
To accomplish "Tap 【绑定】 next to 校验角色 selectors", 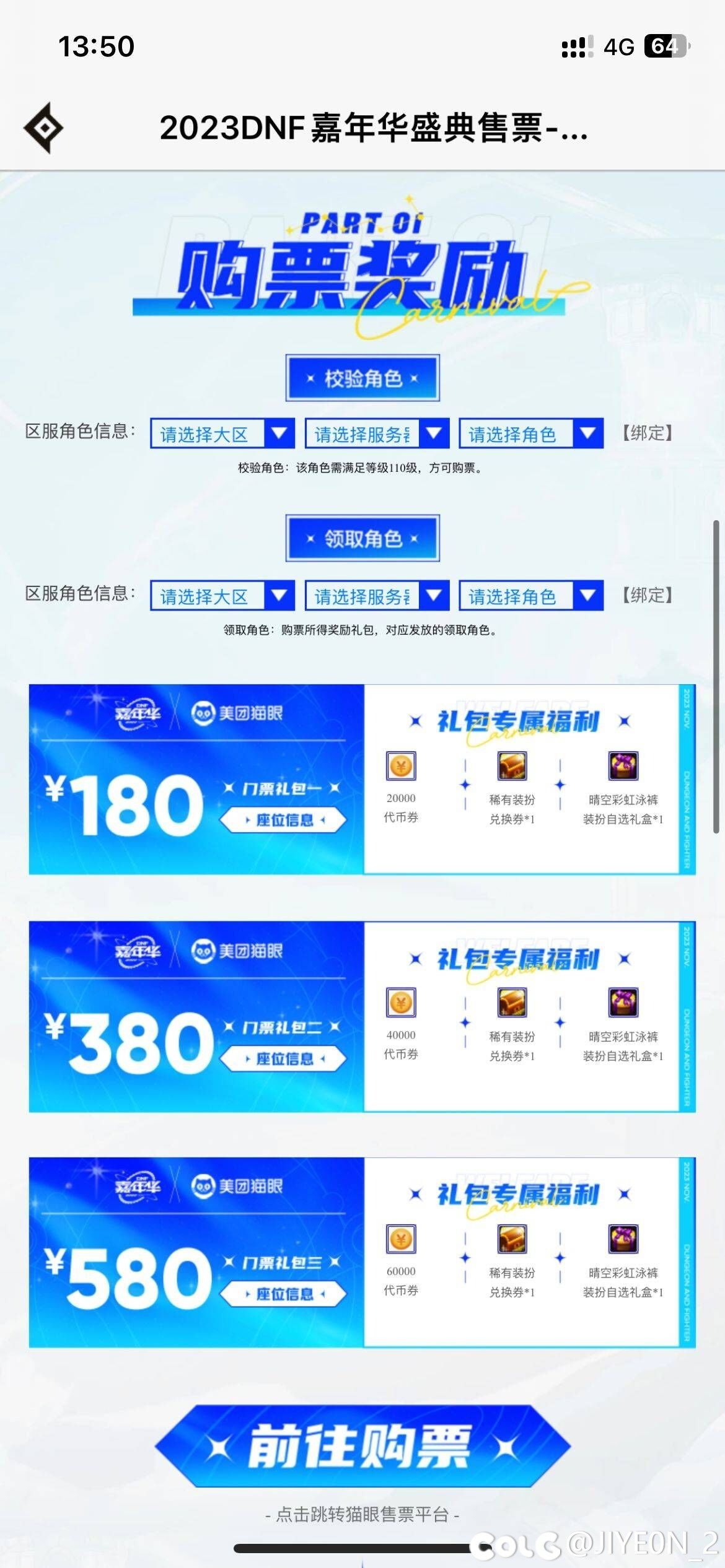I will click(647, 433).
